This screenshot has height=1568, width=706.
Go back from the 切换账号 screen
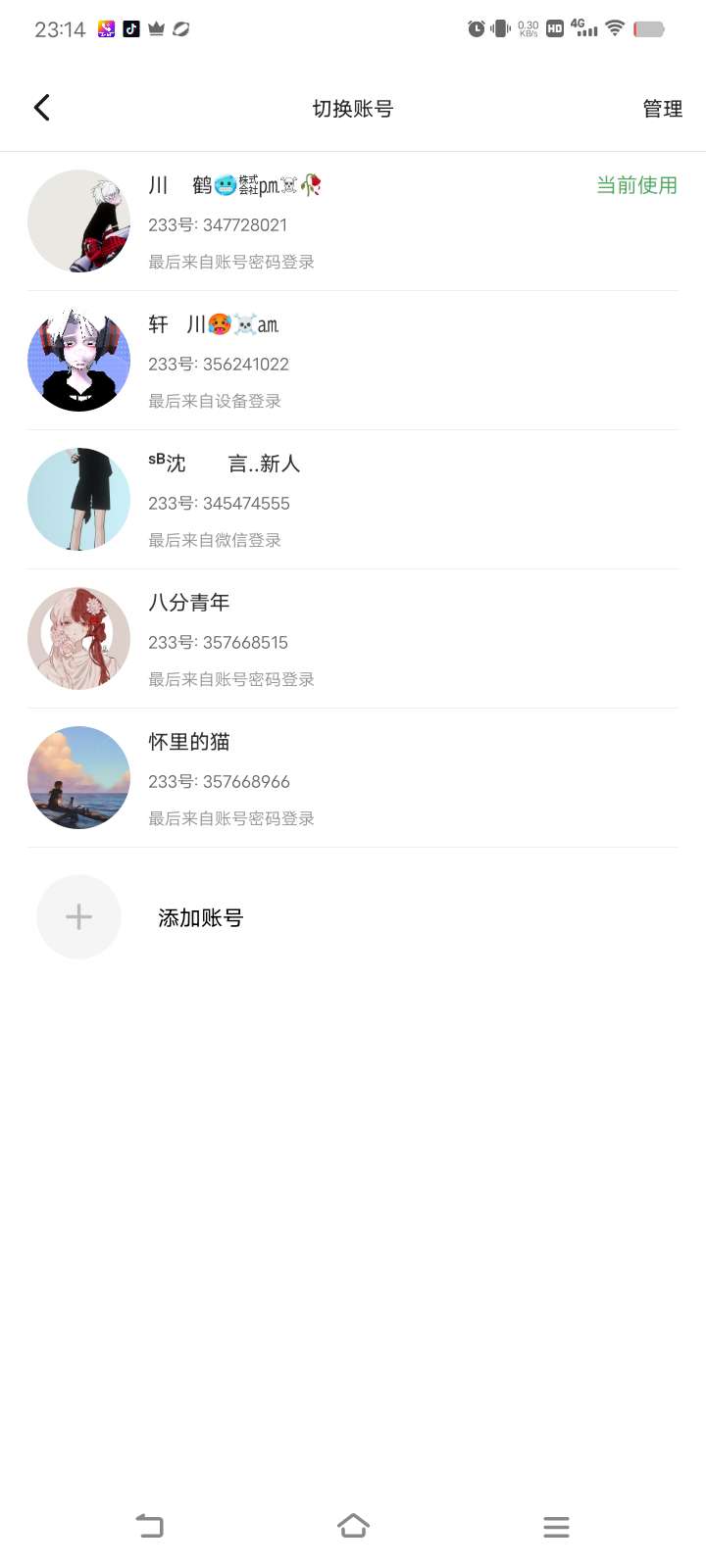coord(42,108)
